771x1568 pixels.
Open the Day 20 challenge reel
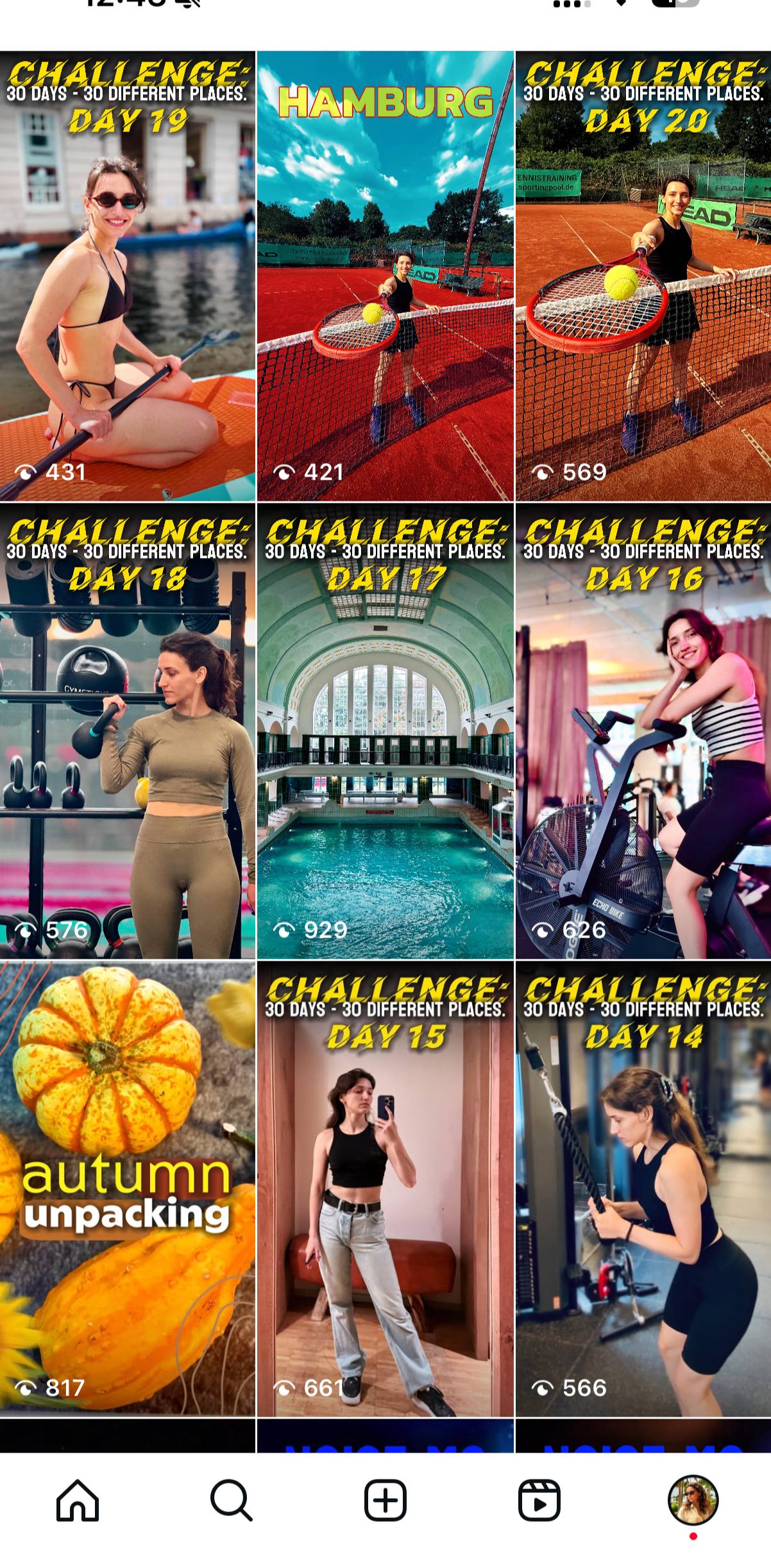[643, 276]
